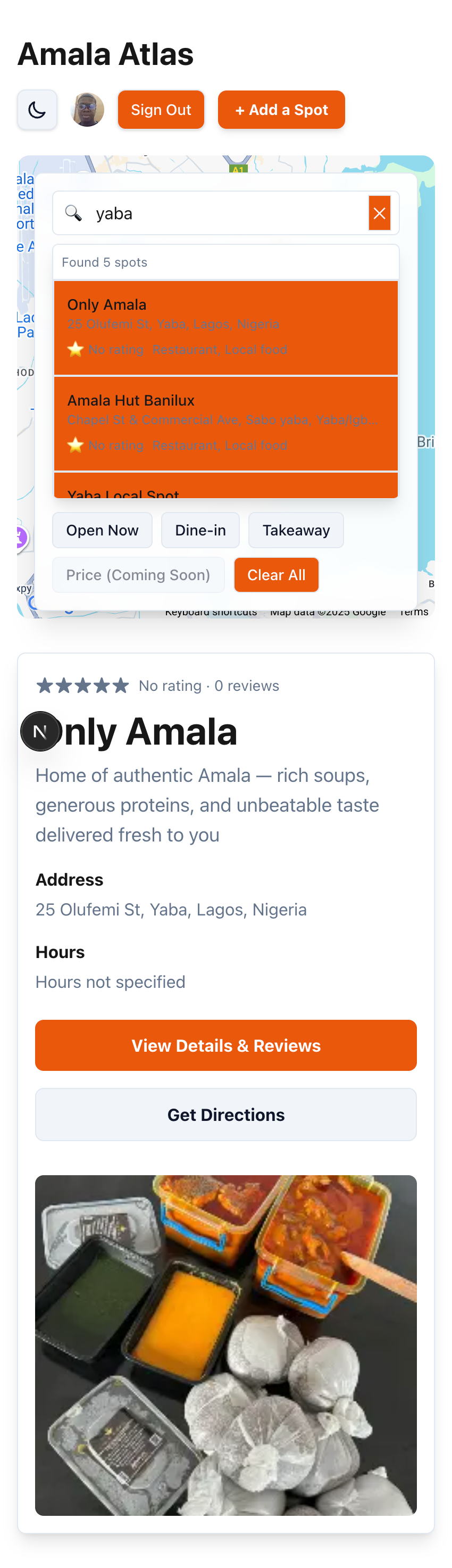The image size is (452, 1568).
Task: Focus the search field containing "yaba"
Action: click(x=225, y=213)
